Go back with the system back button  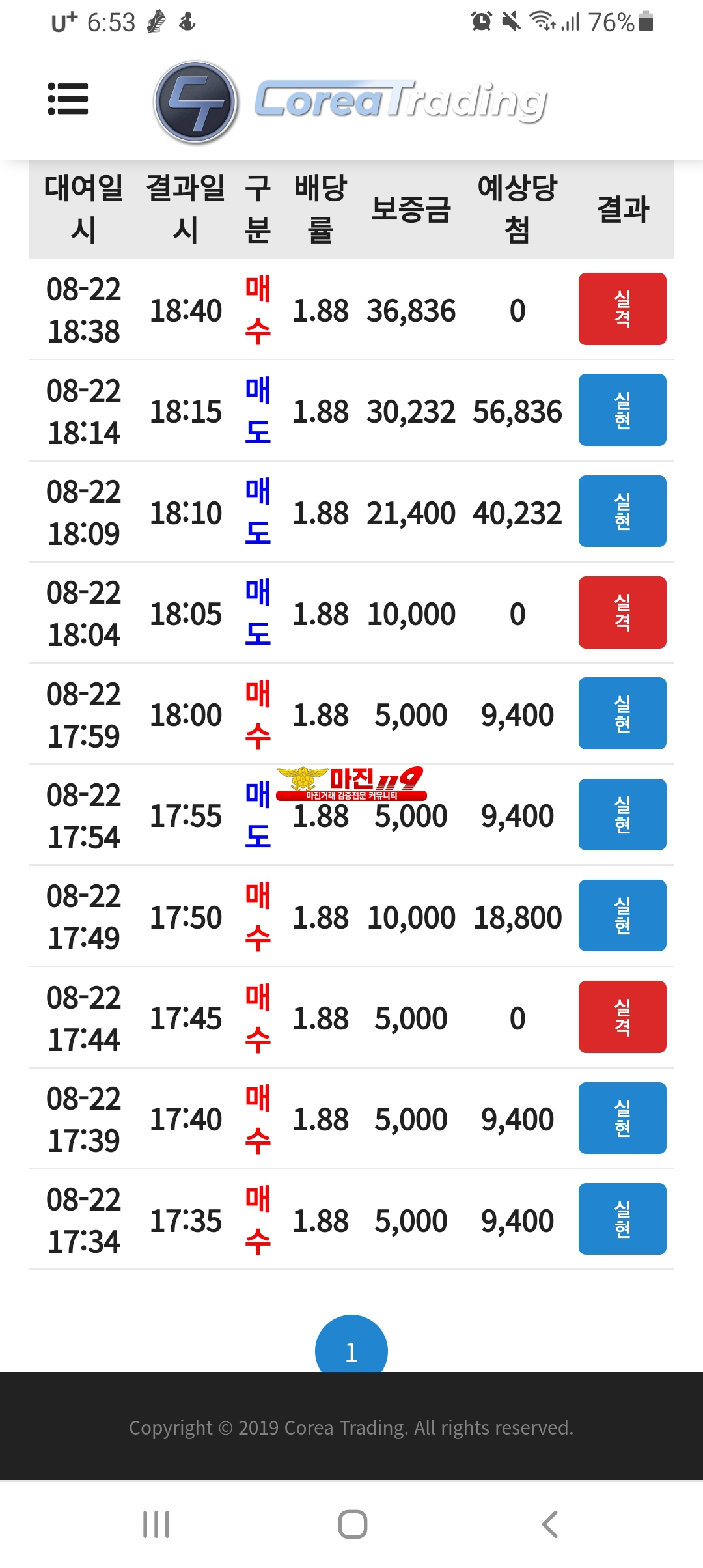click(550, 1524)
